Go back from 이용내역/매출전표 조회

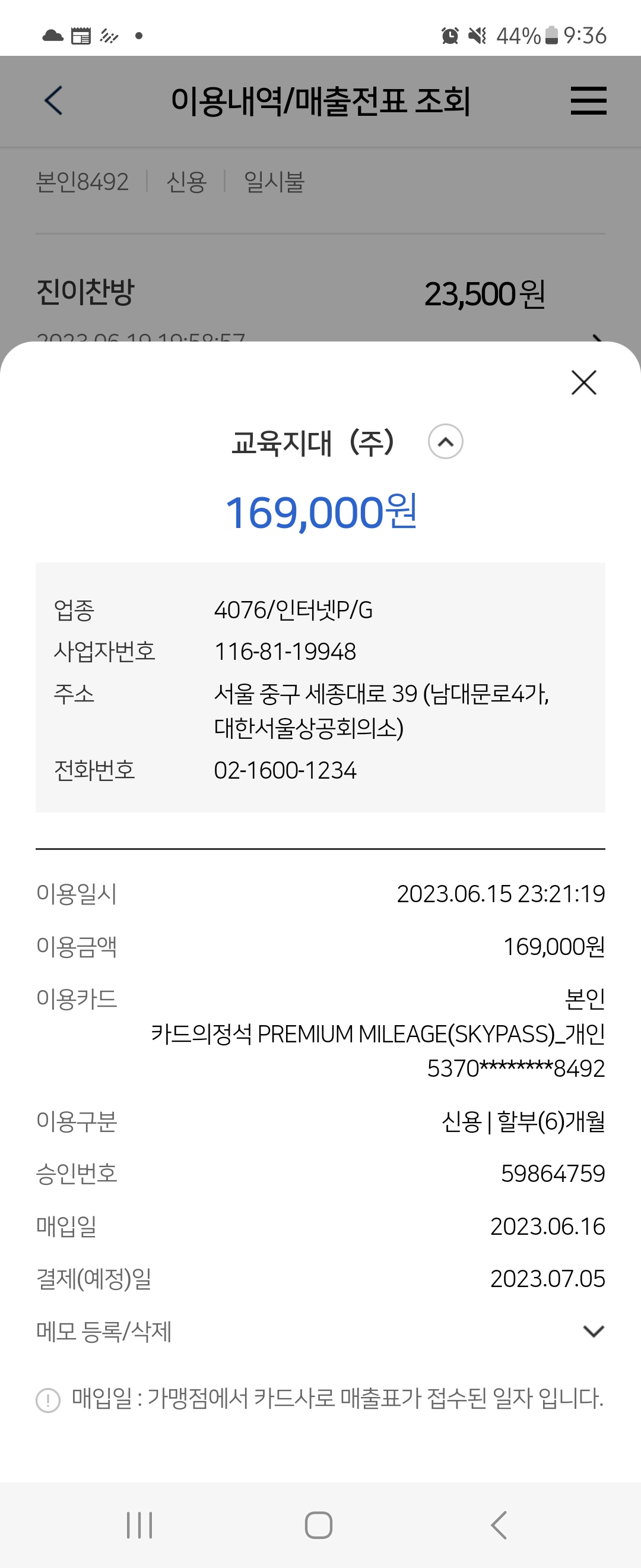coord(53,100)
